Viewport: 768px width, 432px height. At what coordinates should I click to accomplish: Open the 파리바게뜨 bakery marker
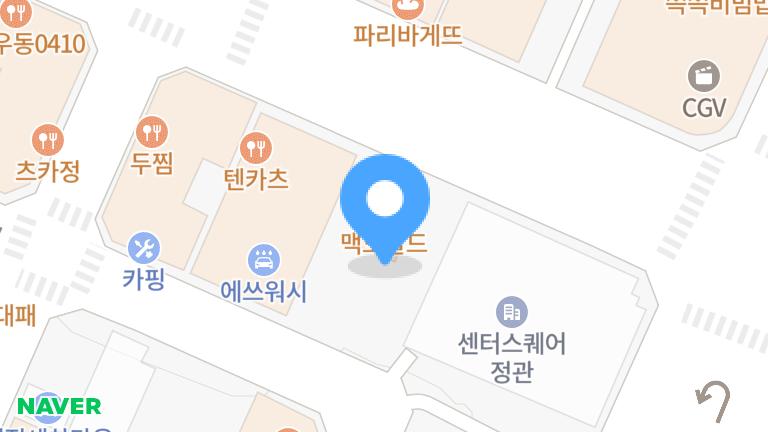407,9
